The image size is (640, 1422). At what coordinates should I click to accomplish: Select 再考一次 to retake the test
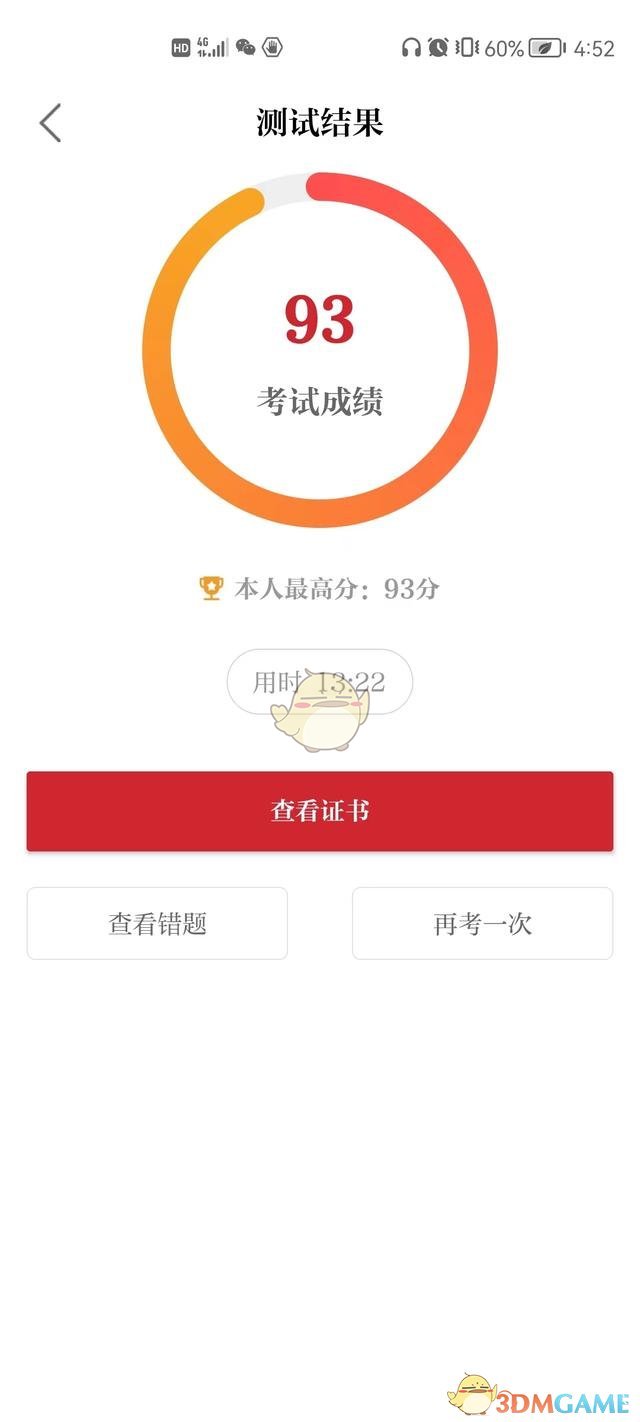tap(482, 923)
